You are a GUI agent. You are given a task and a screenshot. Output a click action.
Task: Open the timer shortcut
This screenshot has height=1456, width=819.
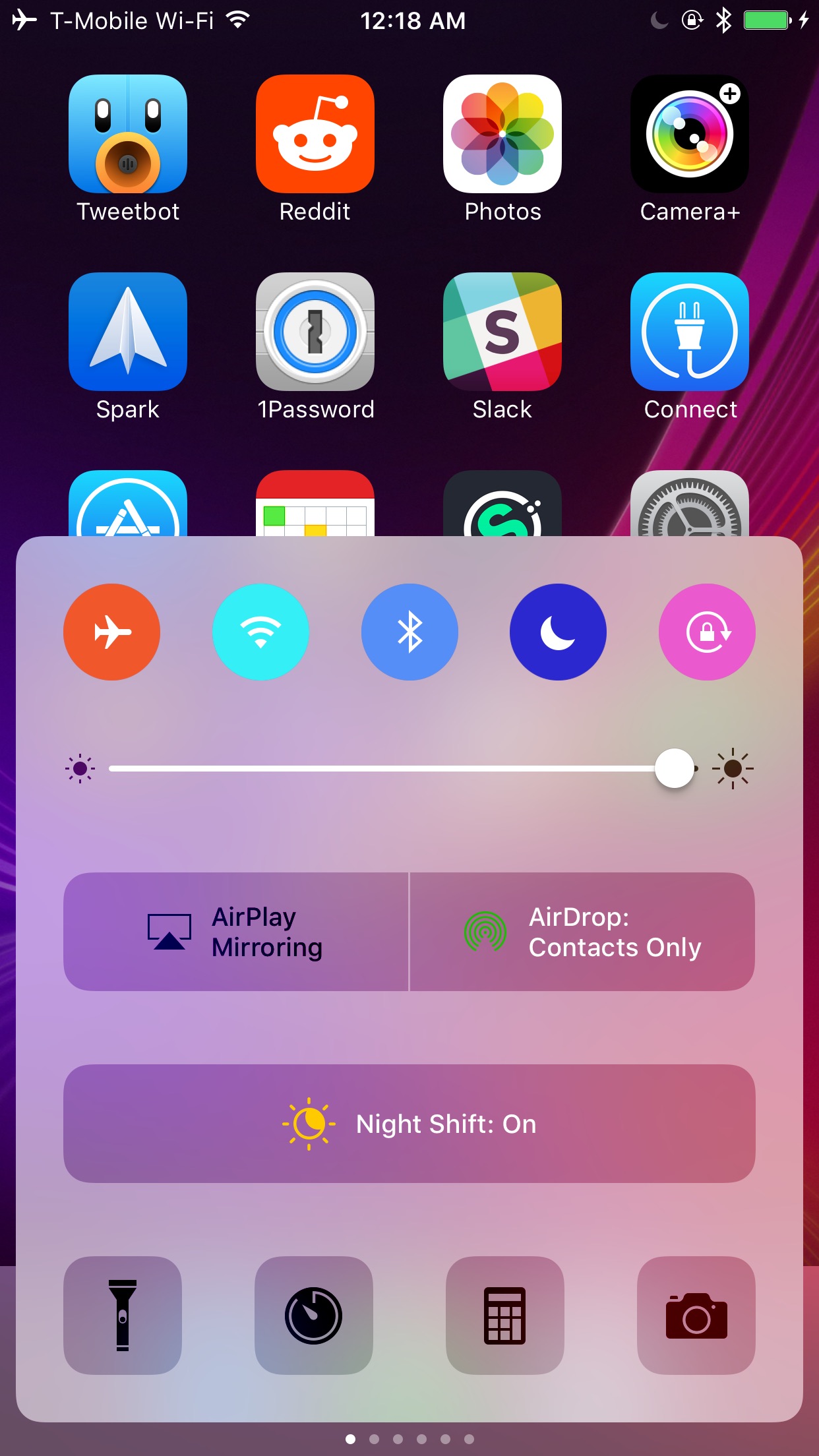click(x=314, y=1316)
